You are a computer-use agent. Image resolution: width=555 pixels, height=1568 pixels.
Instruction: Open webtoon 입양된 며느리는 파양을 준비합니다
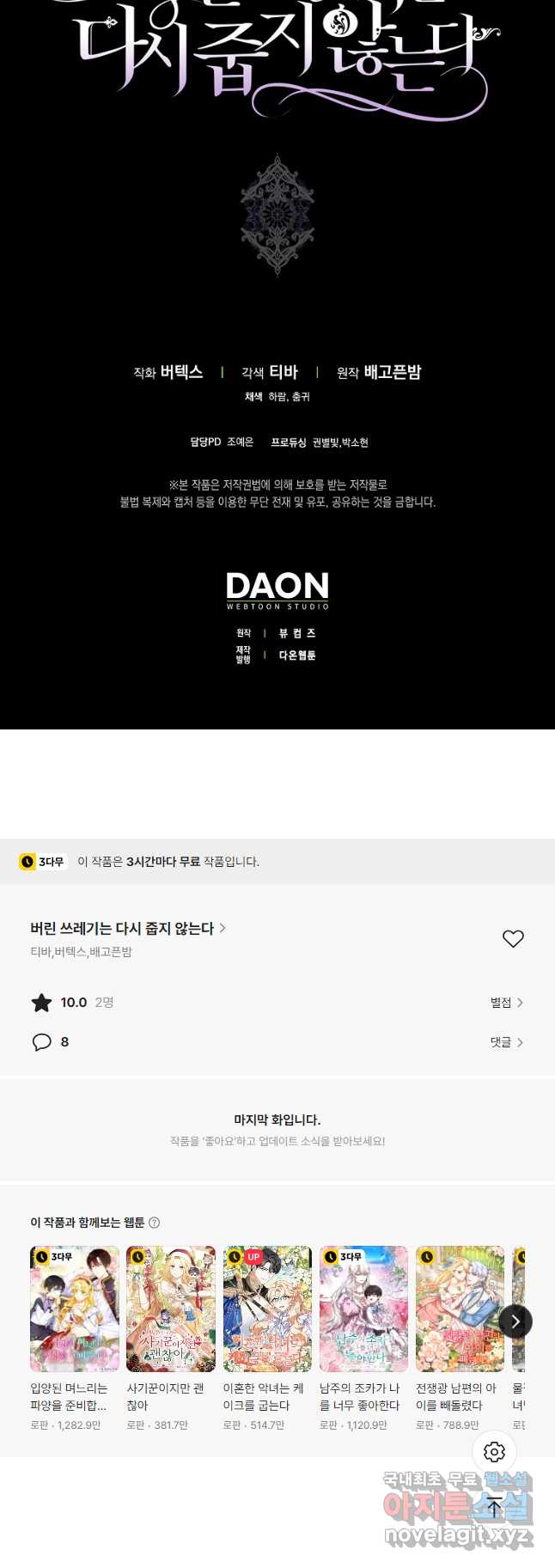[74, 1309]
